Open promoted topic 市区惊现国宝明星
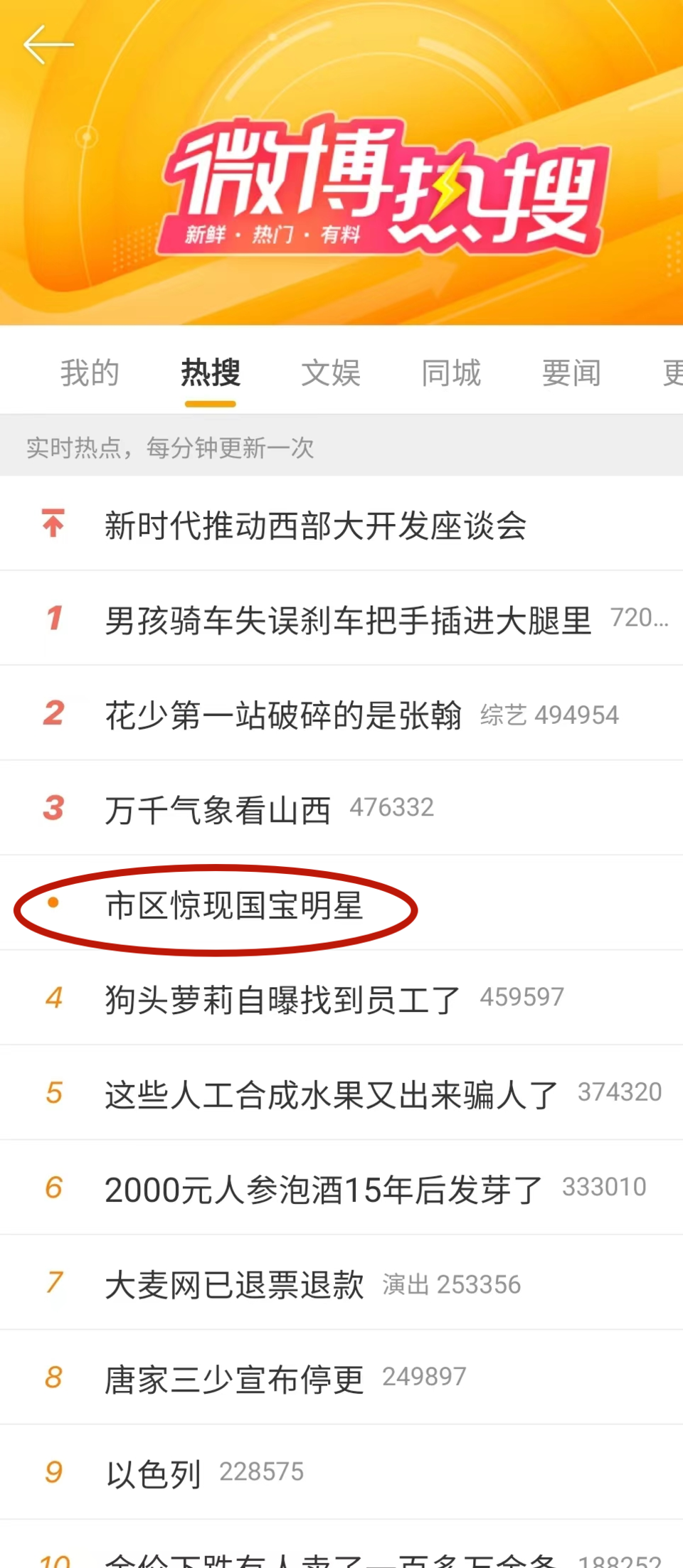Image resolution: width=683 pixels, height=1568 pixels. (234, 905)
